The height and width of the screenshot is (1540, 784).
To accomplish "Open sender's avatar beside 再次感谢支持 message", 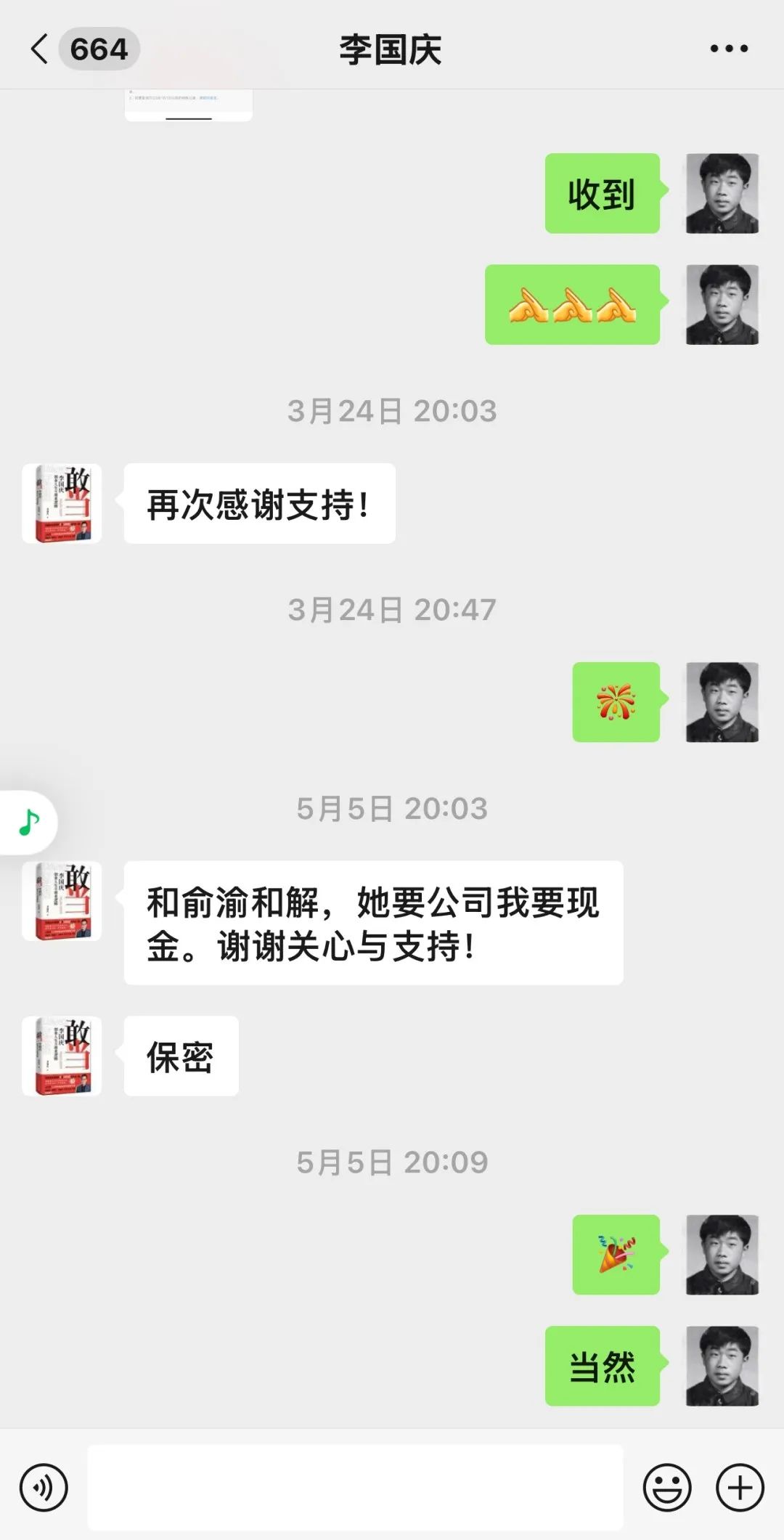I will coord(62,504).
